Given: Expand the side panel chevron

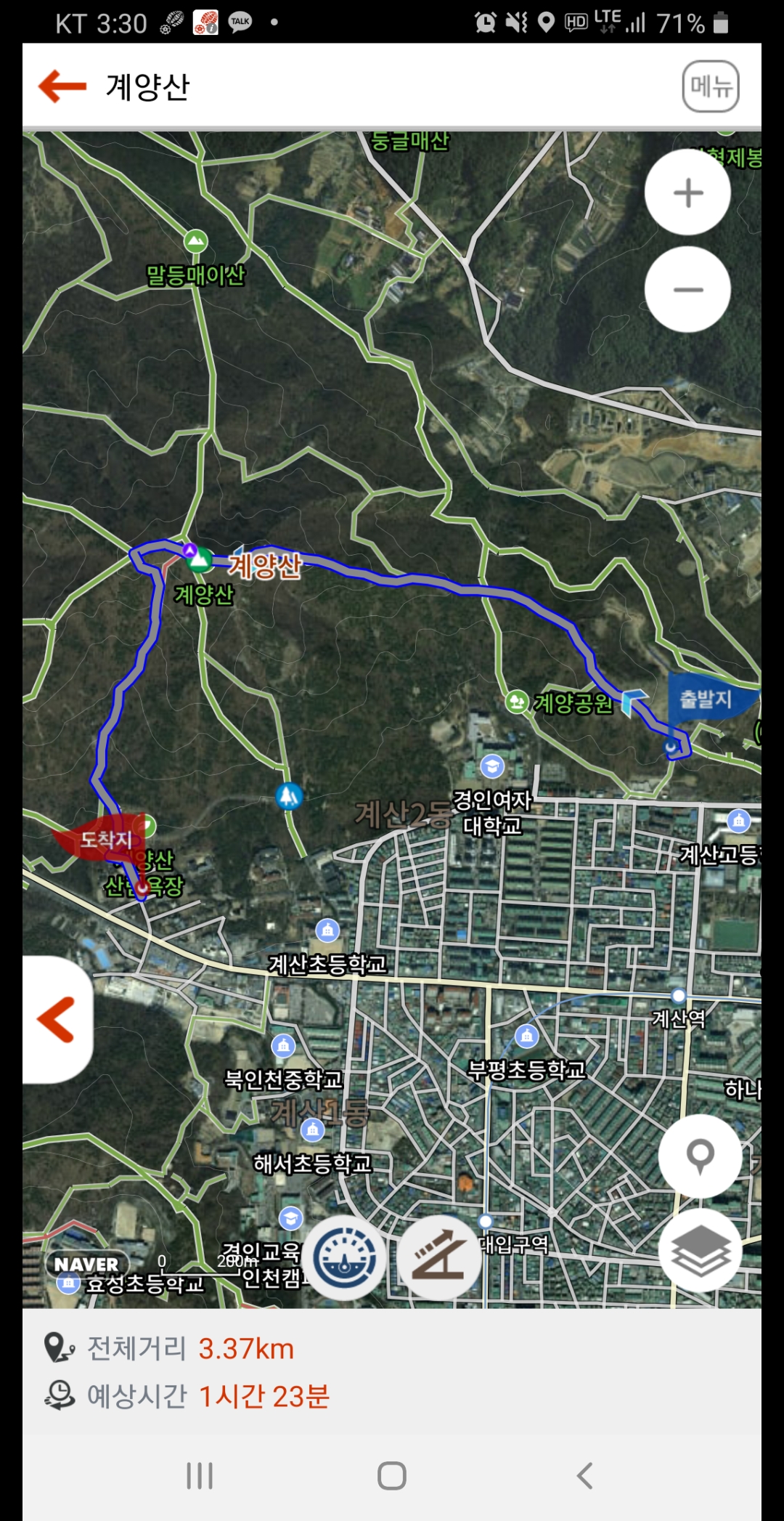Looking at the screenshot, I should pyautogui.click(x=57, y=1019).
